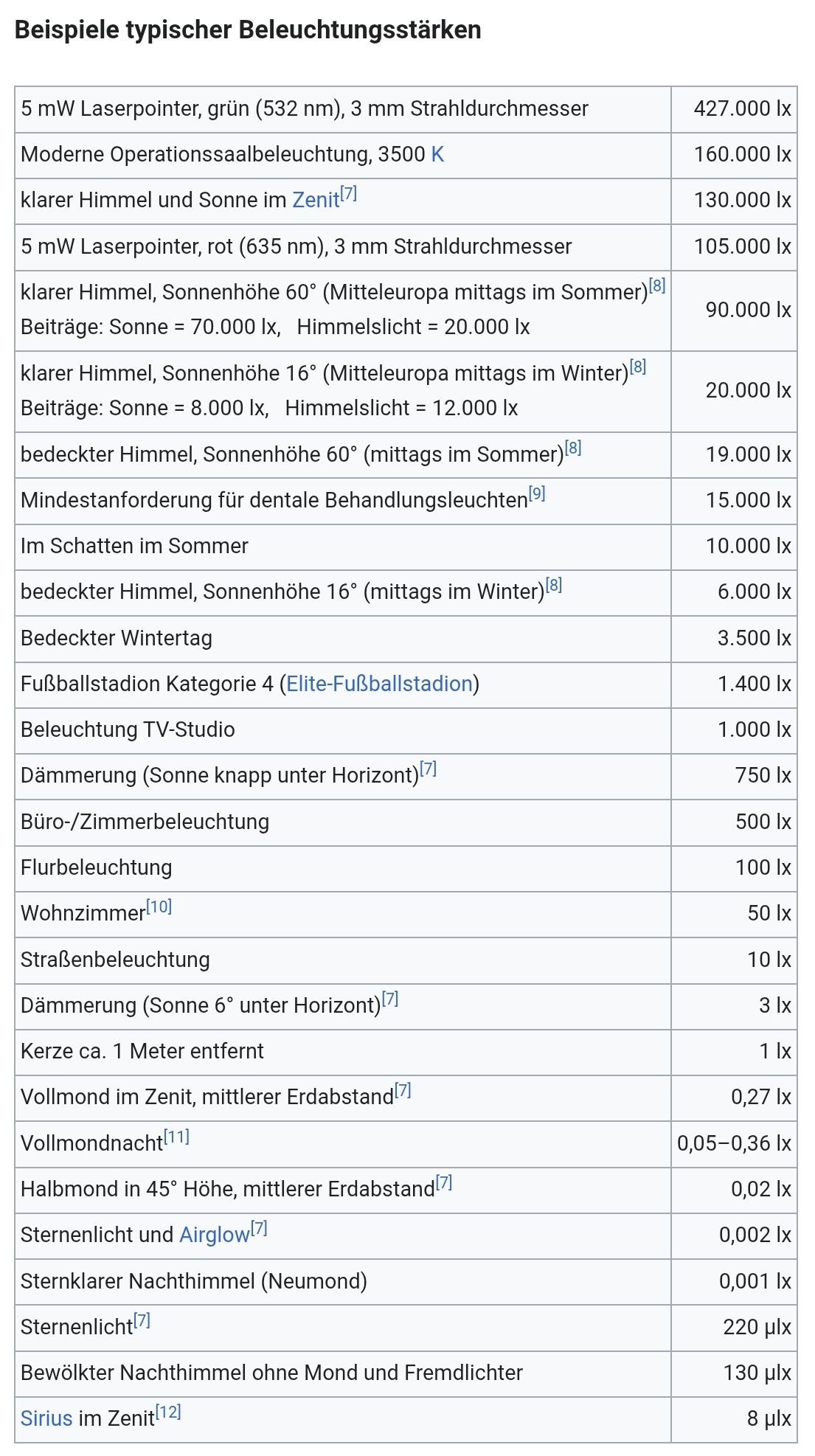
Task: Open footnote 12 after Sirius im Zenit
Action: [168, 1412]
